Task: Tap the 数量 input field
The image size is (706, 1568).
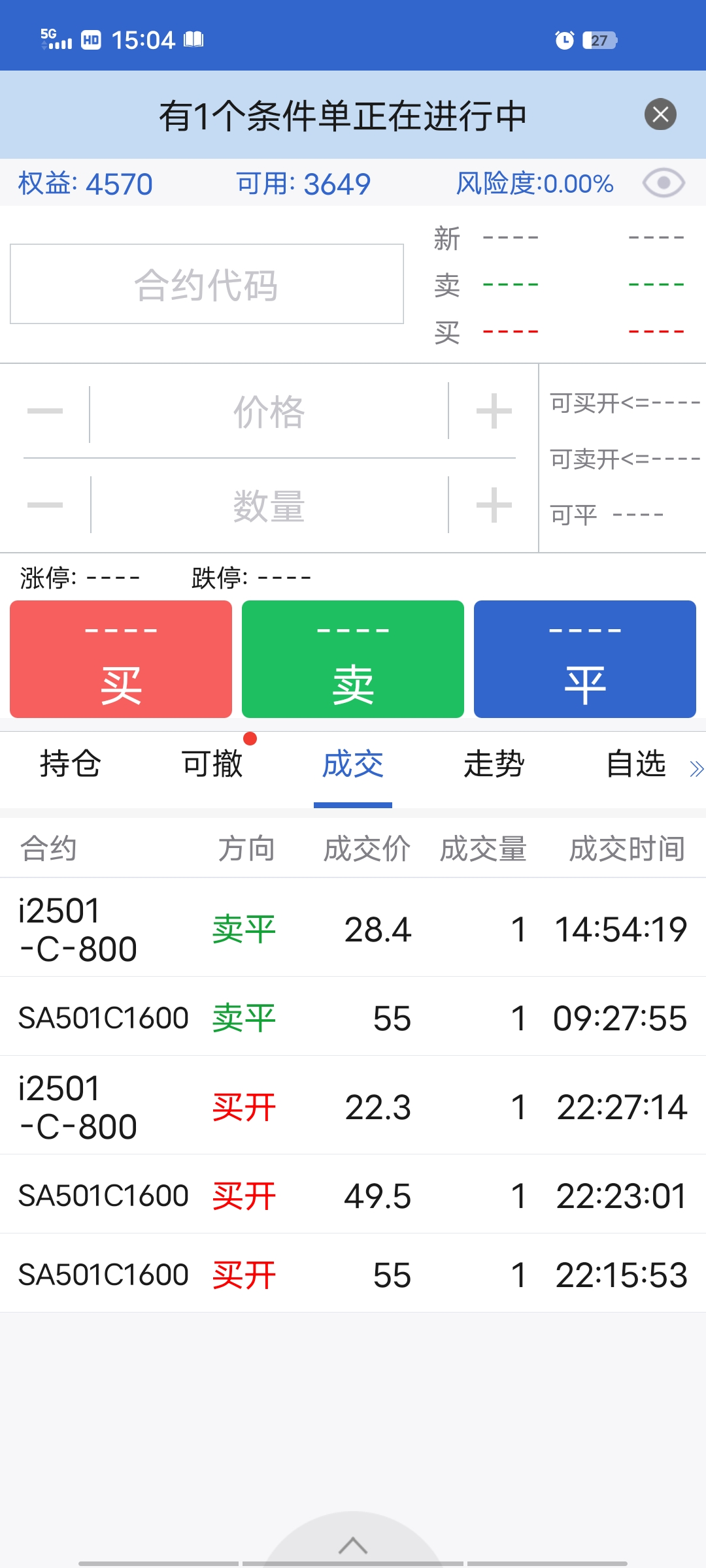Action: (269, 506)
